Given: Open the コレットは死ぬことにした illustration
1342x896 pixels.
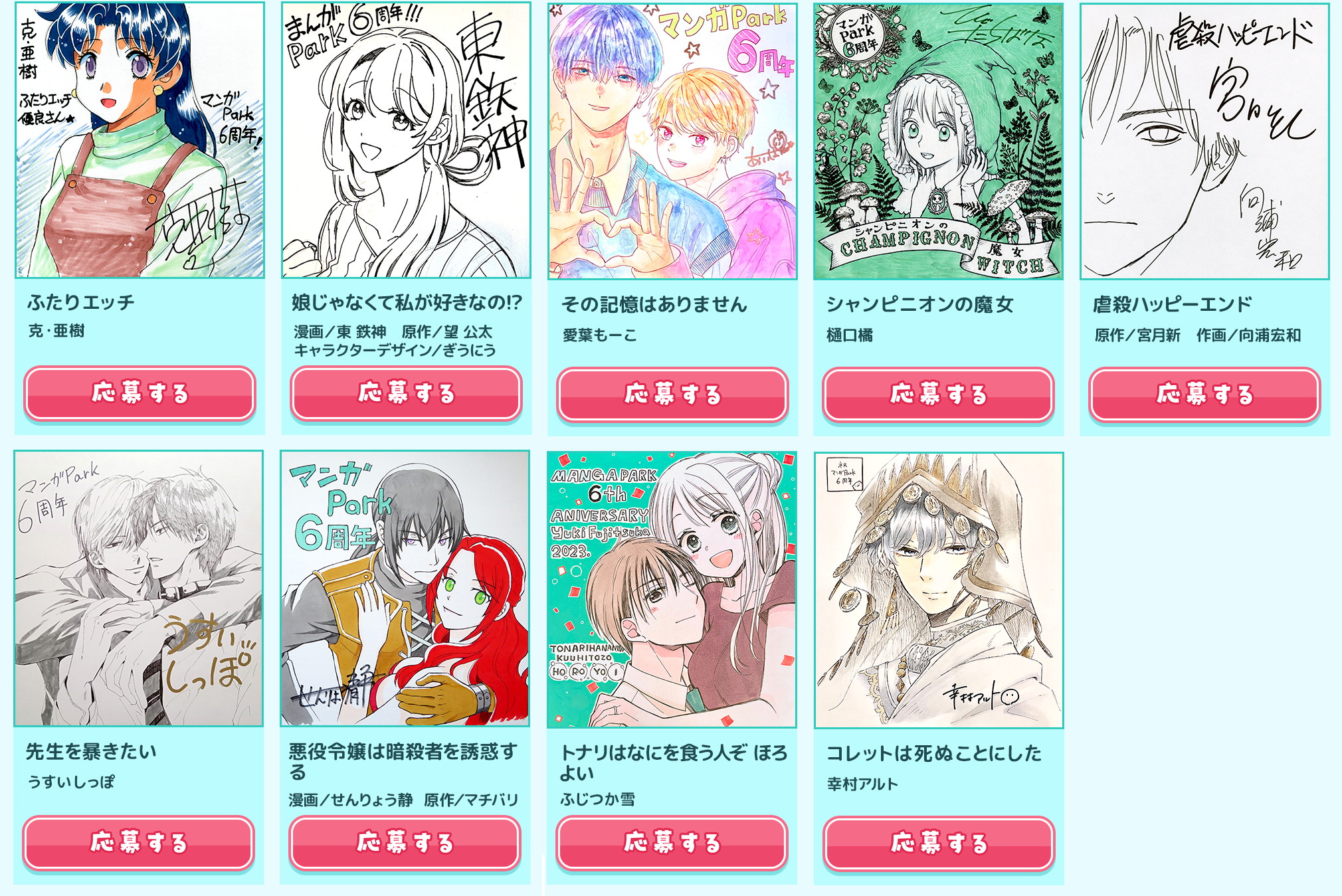Looking at the screenshot, I should coord(938,590).
